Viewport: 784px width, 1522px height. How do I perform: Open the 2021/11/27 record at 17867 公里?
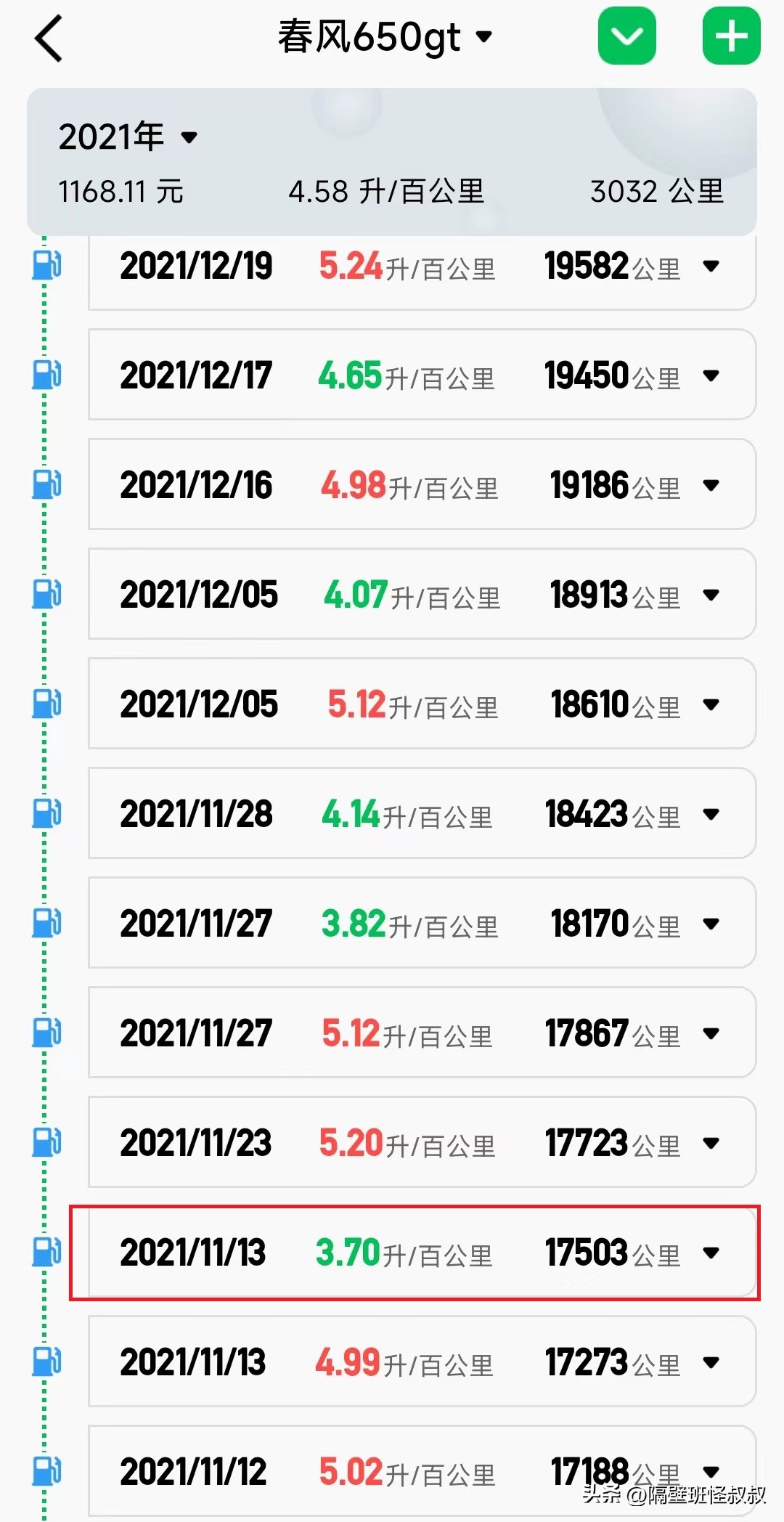click(x=421, y=1033)
